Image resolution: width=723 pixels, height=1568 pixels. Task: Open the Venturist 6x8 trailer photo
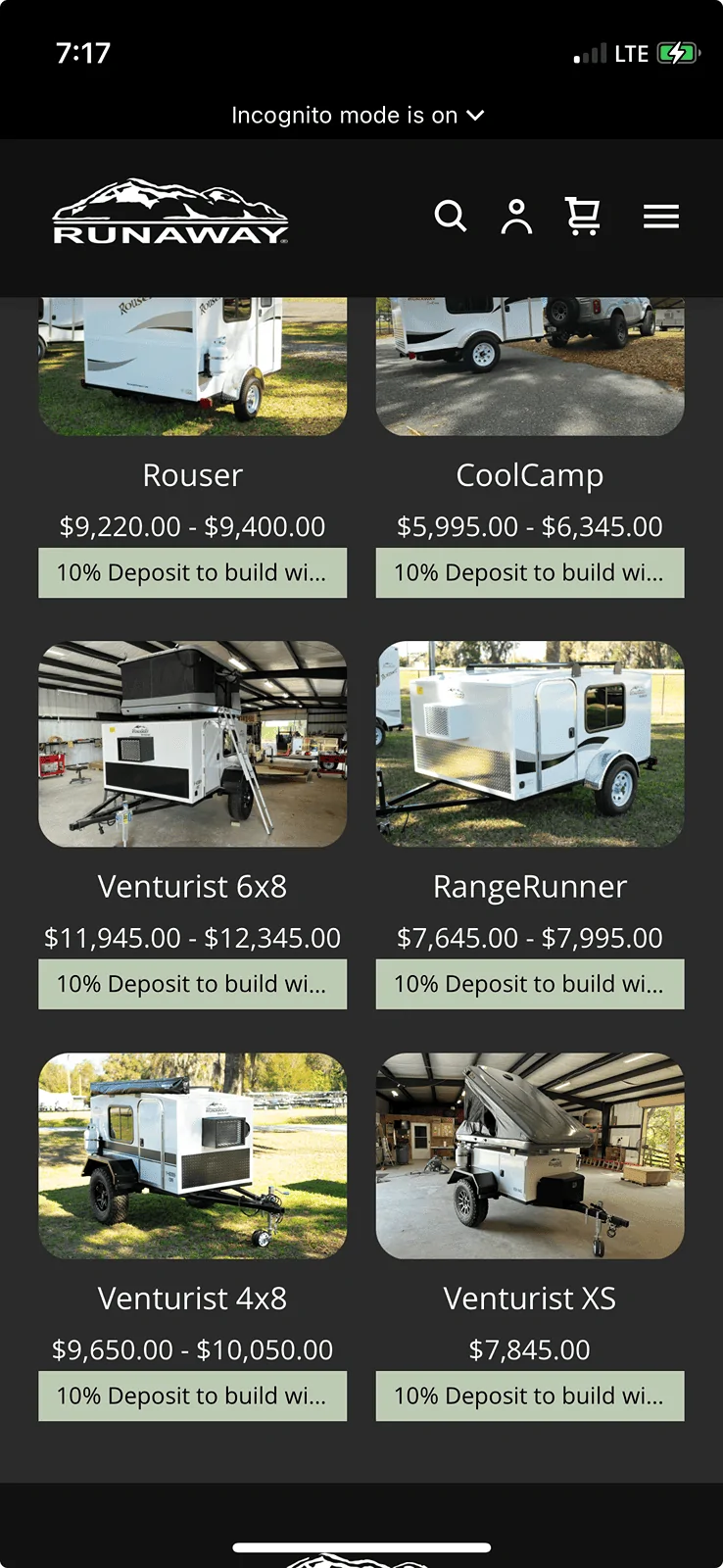tap(192, 744)
